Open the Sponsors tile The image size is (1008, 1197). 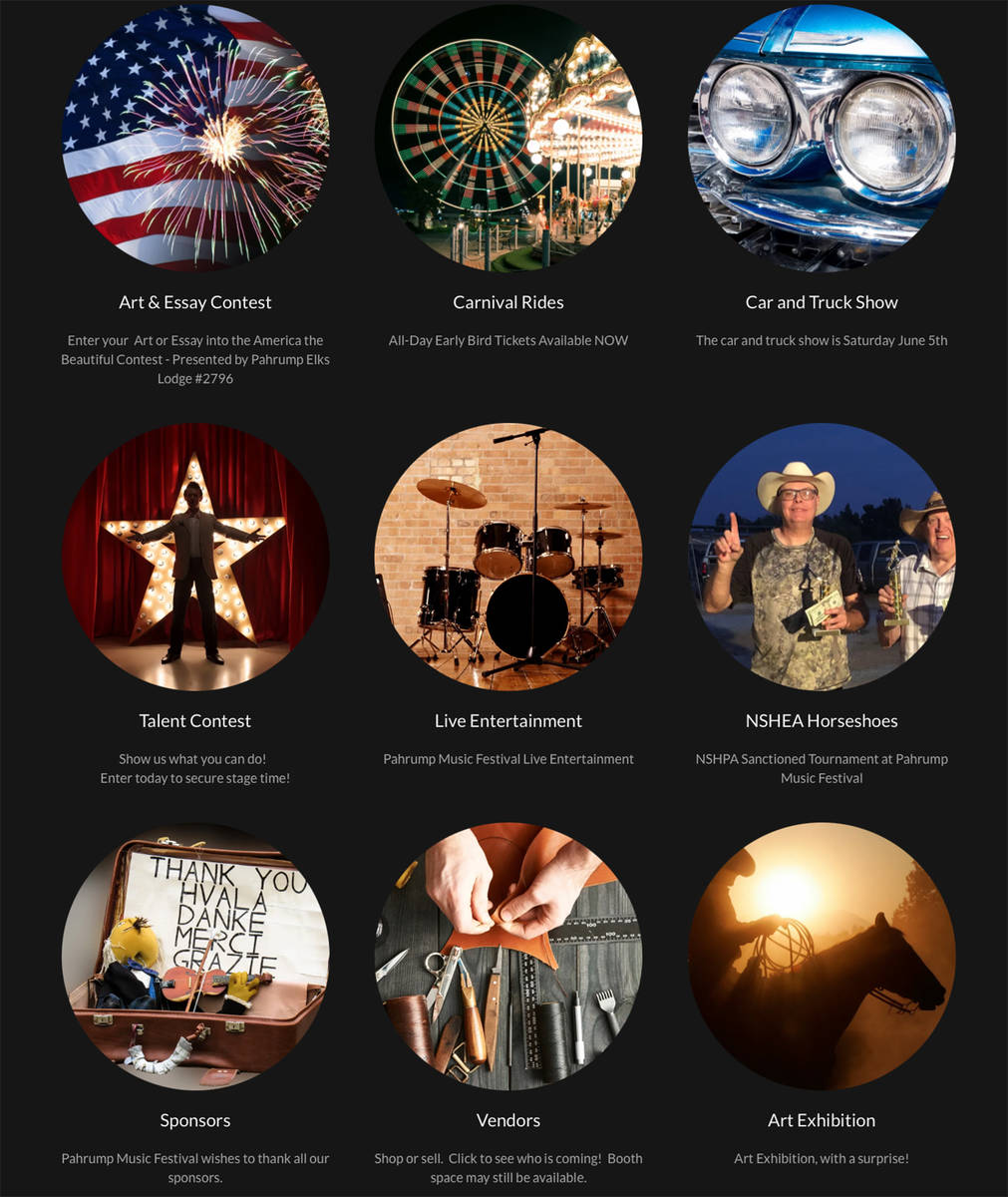click(x=195, y=956)
